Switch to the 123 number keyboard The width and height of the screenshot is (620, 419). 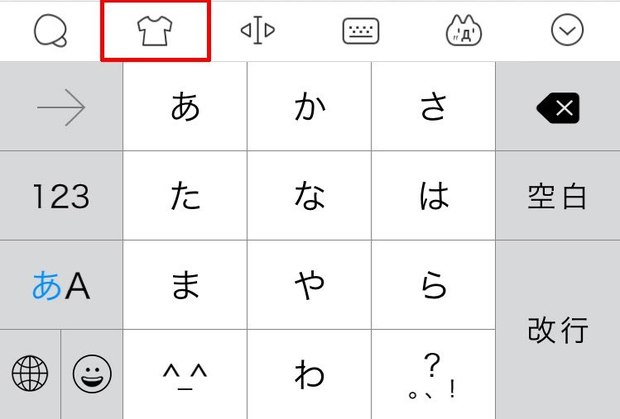click(x=61, y=197)
